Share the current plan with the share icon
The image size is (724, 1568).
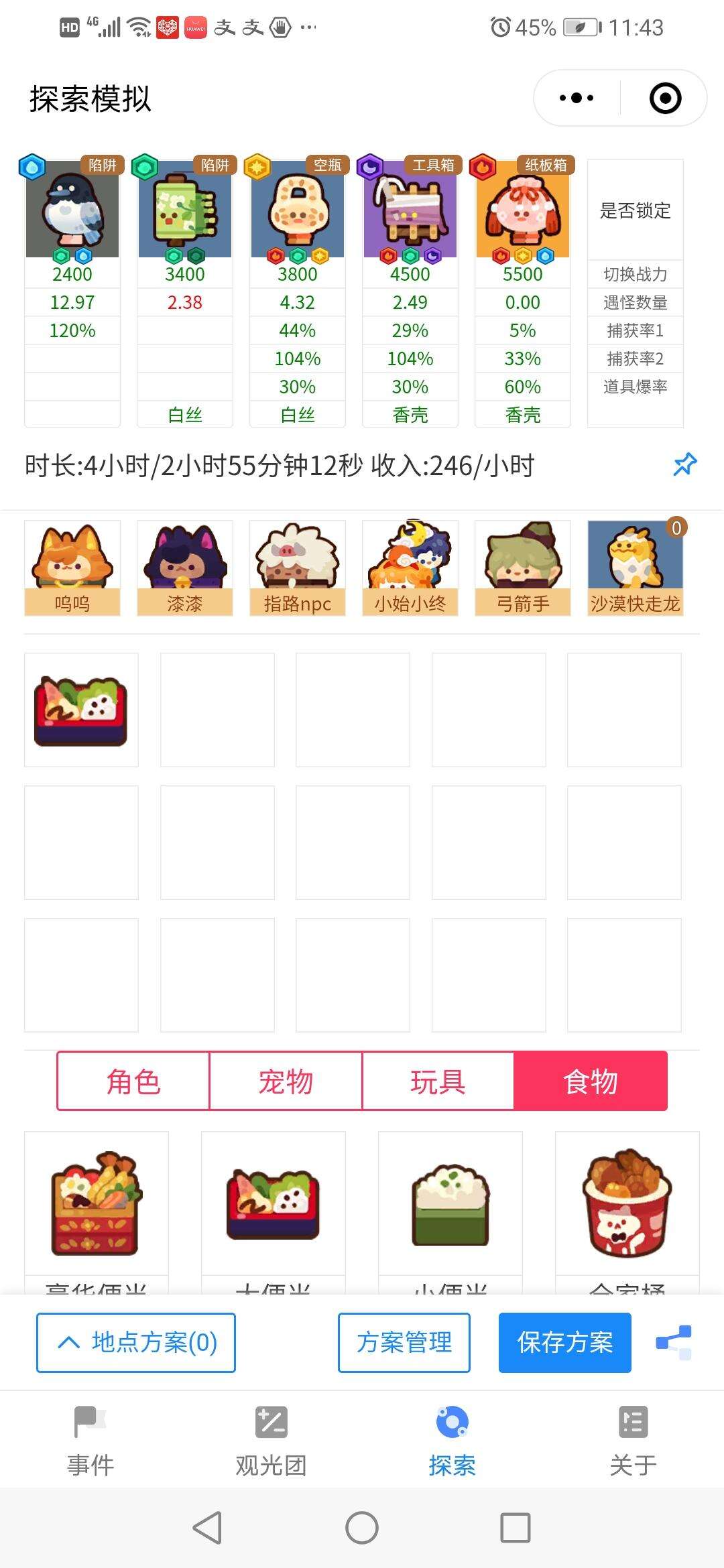(x=674, y=1342)
